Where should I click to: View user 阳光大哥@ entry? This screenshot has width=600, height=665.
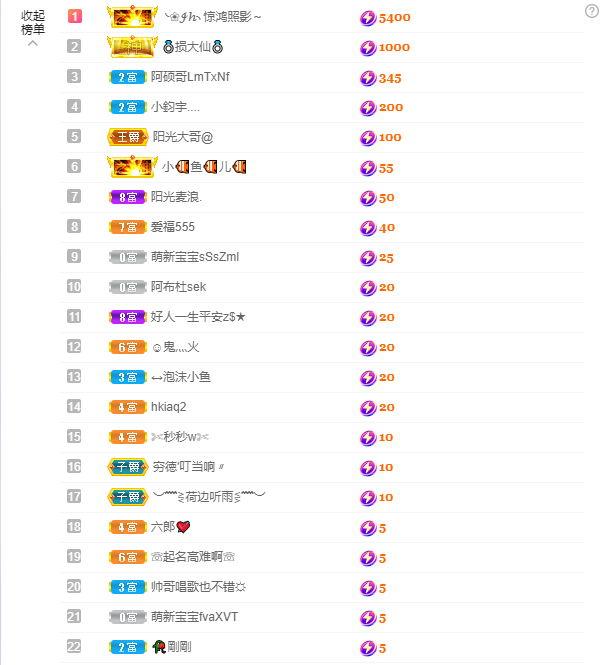(182, 137)
